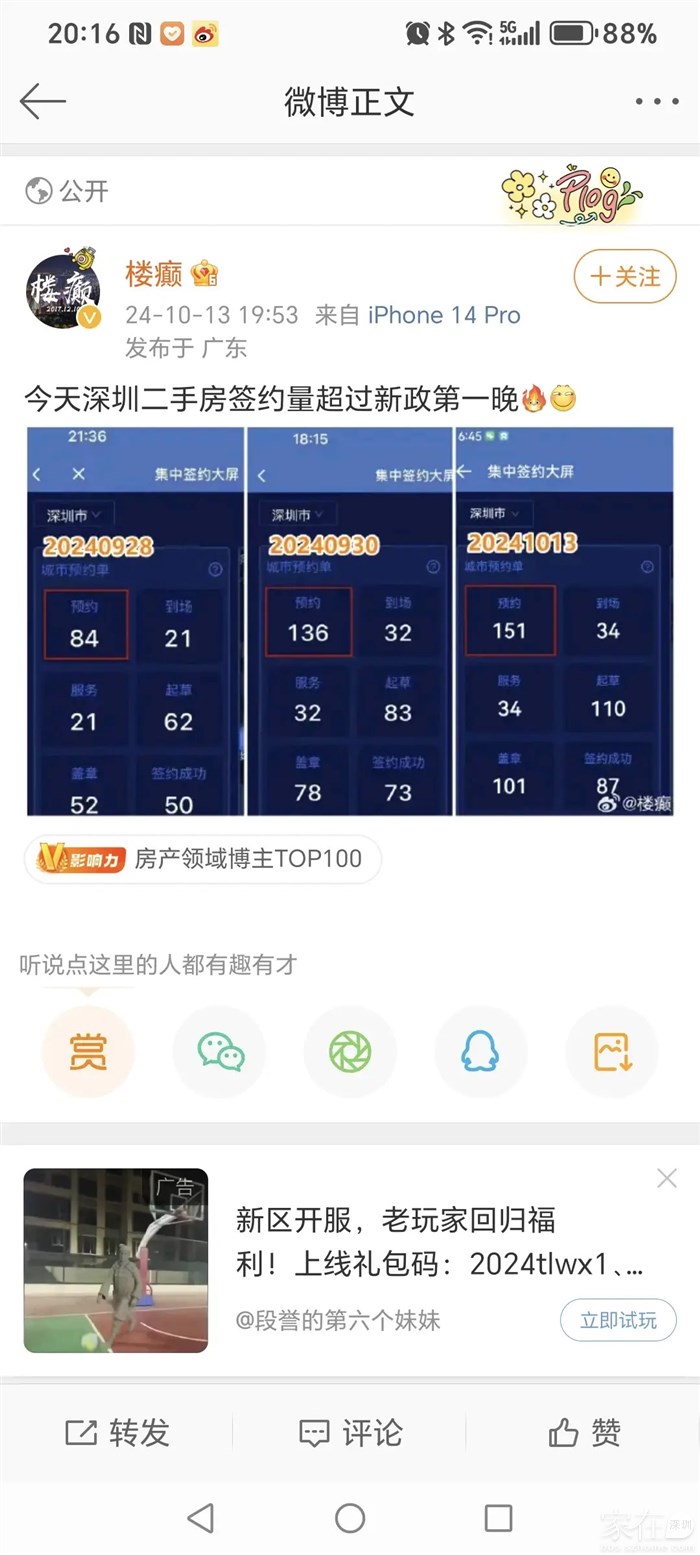Repost with the 转发 button

click(x=117, y=1433)
